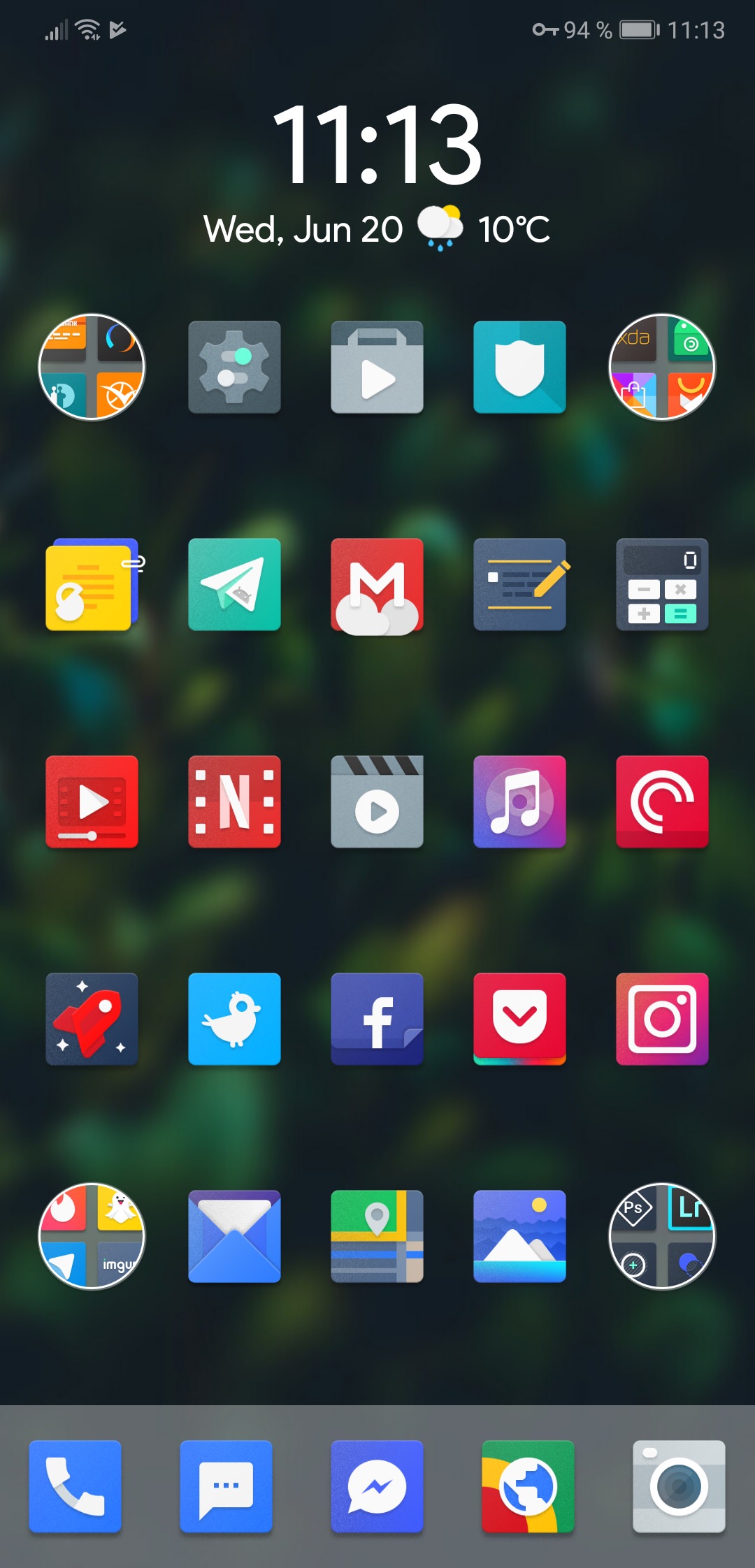This screenshot has width=755, height=1568.
Task: Open Facebook
Action: (x=377, y=1019)
